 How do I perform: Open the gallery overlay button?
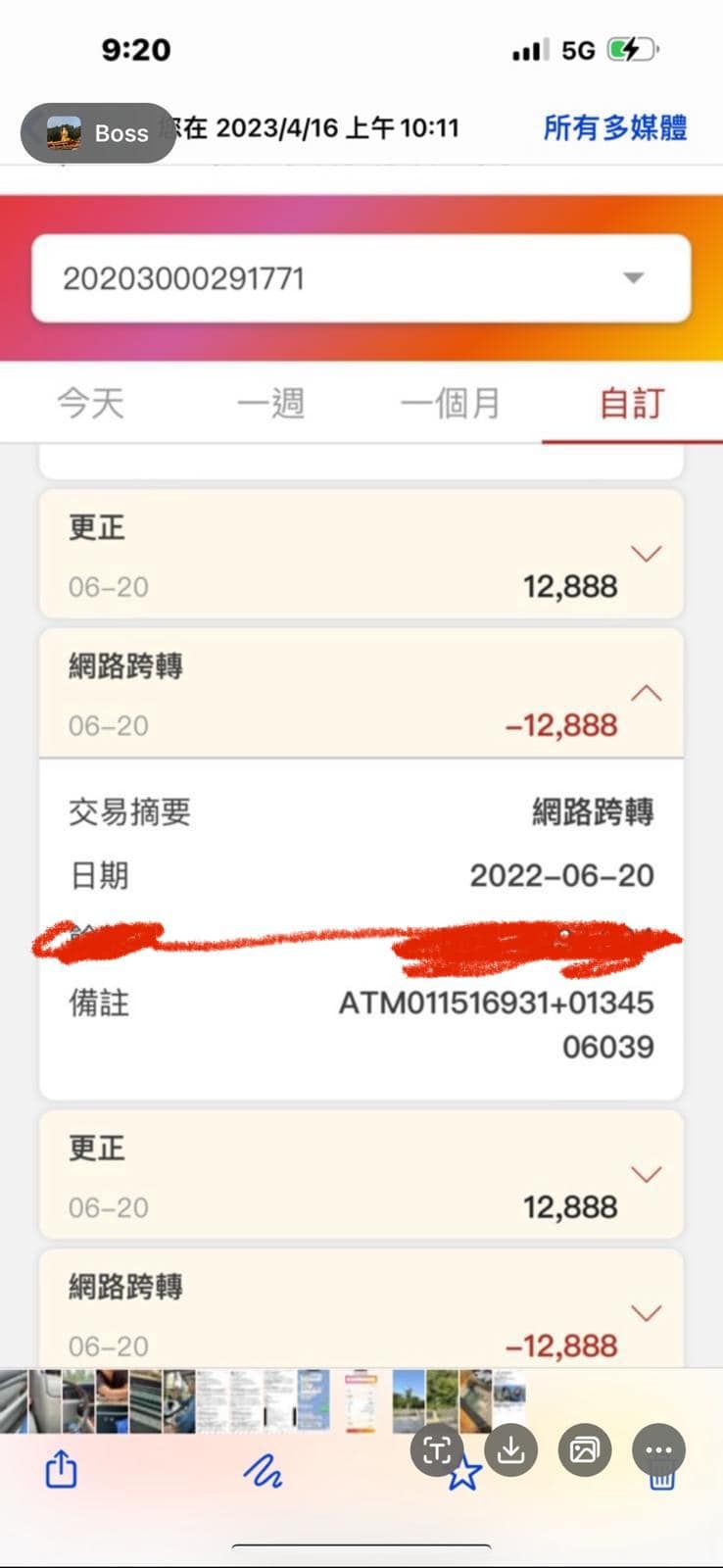pos(584,1449)
